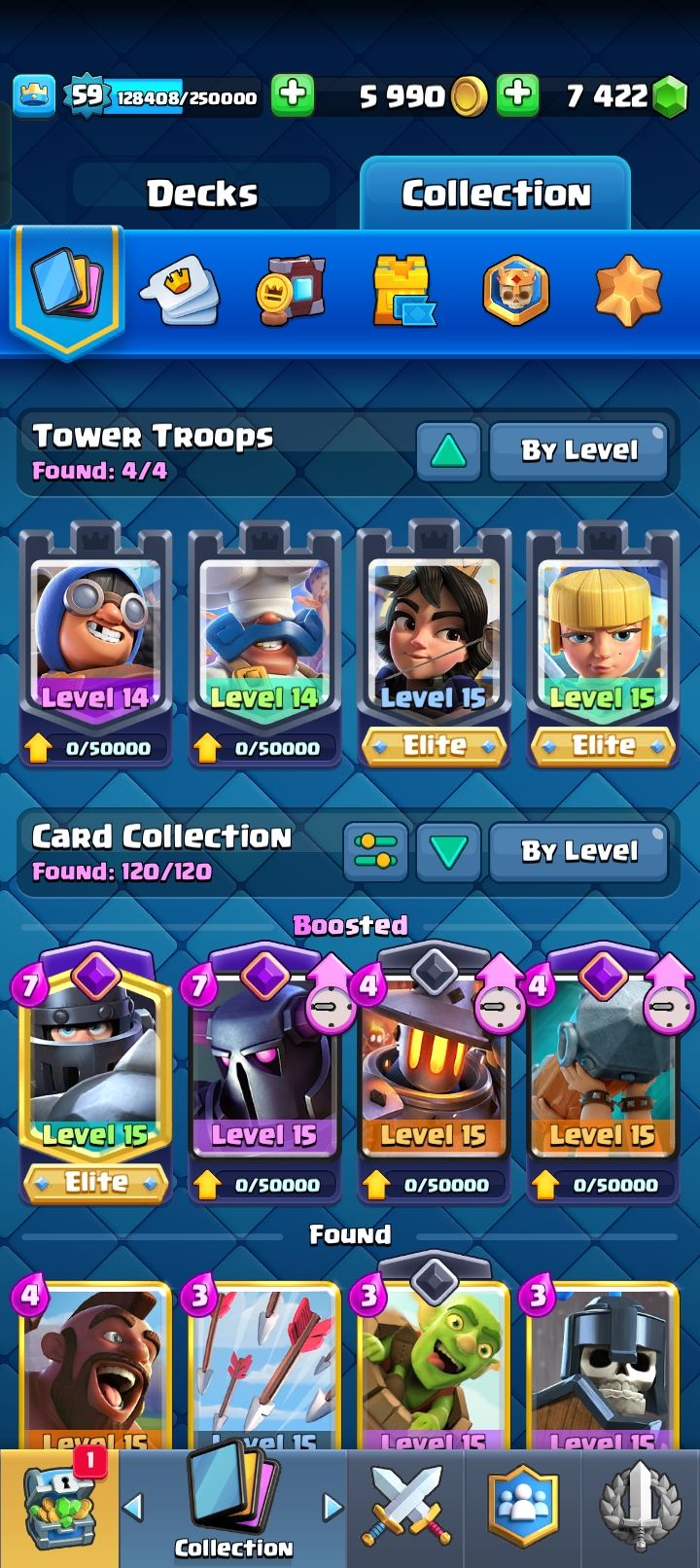Tap the plus button next to XP bar
Viewport: 700px width, 1568px height.
click(x=292, y=95)
